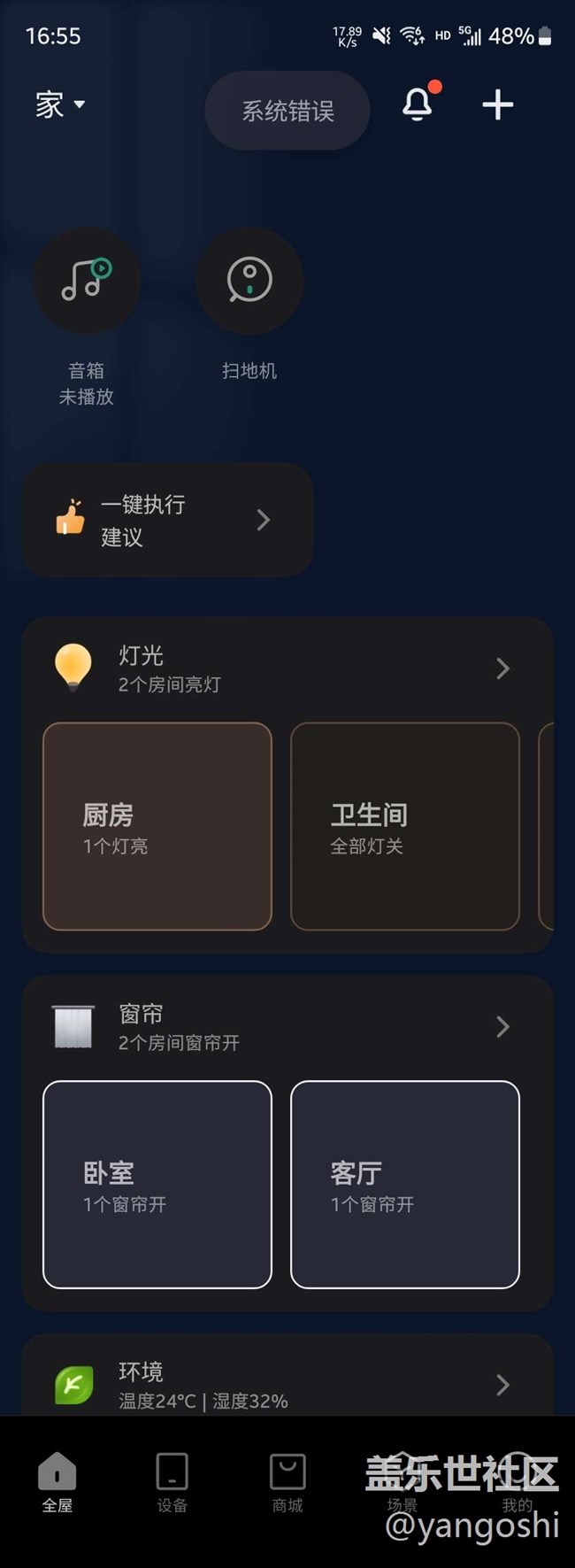Open the 家 home selector dropdown
The width and height of the screenshot is (575, 1568).
60,105
